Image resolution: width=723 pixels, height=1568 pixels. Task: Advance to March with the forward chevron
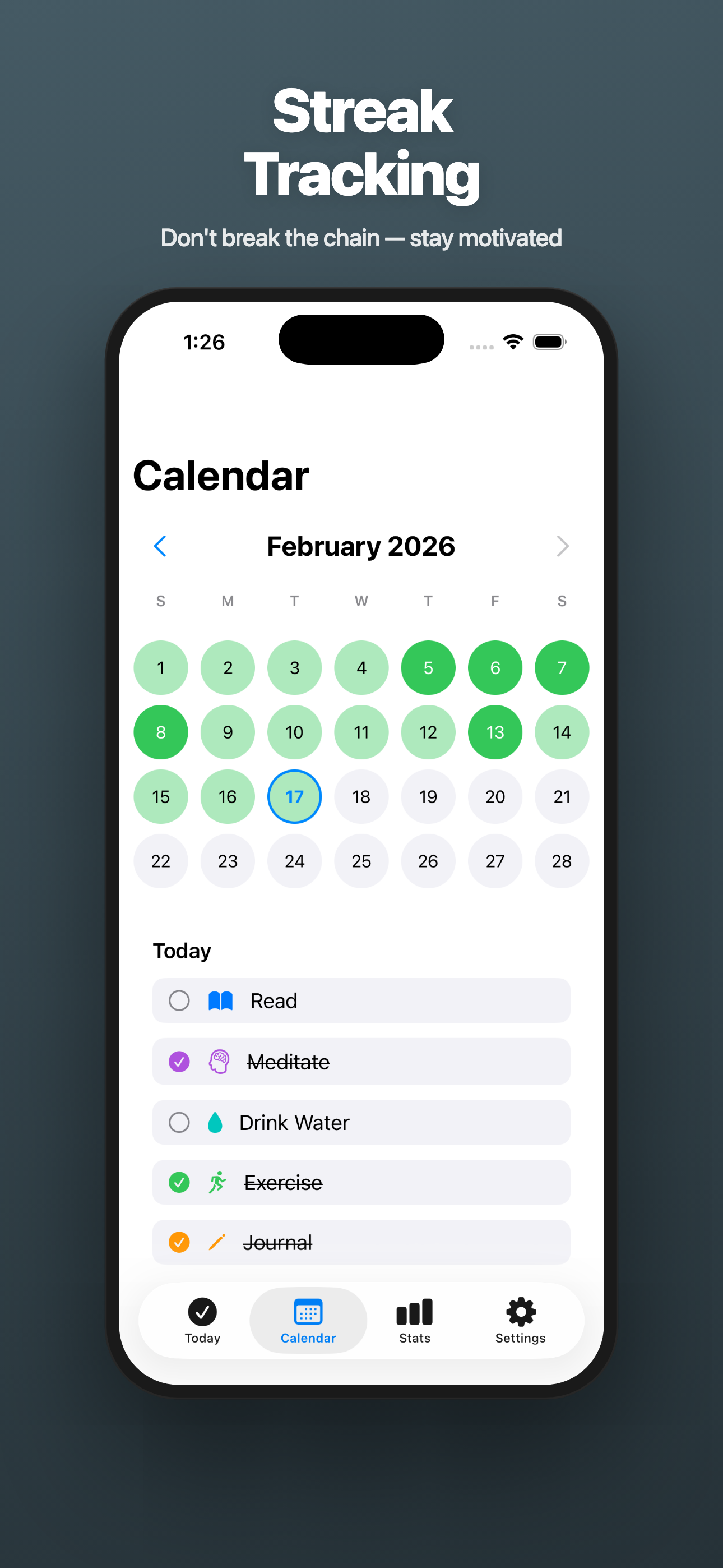pyautogui.click(x=562, y=546)
